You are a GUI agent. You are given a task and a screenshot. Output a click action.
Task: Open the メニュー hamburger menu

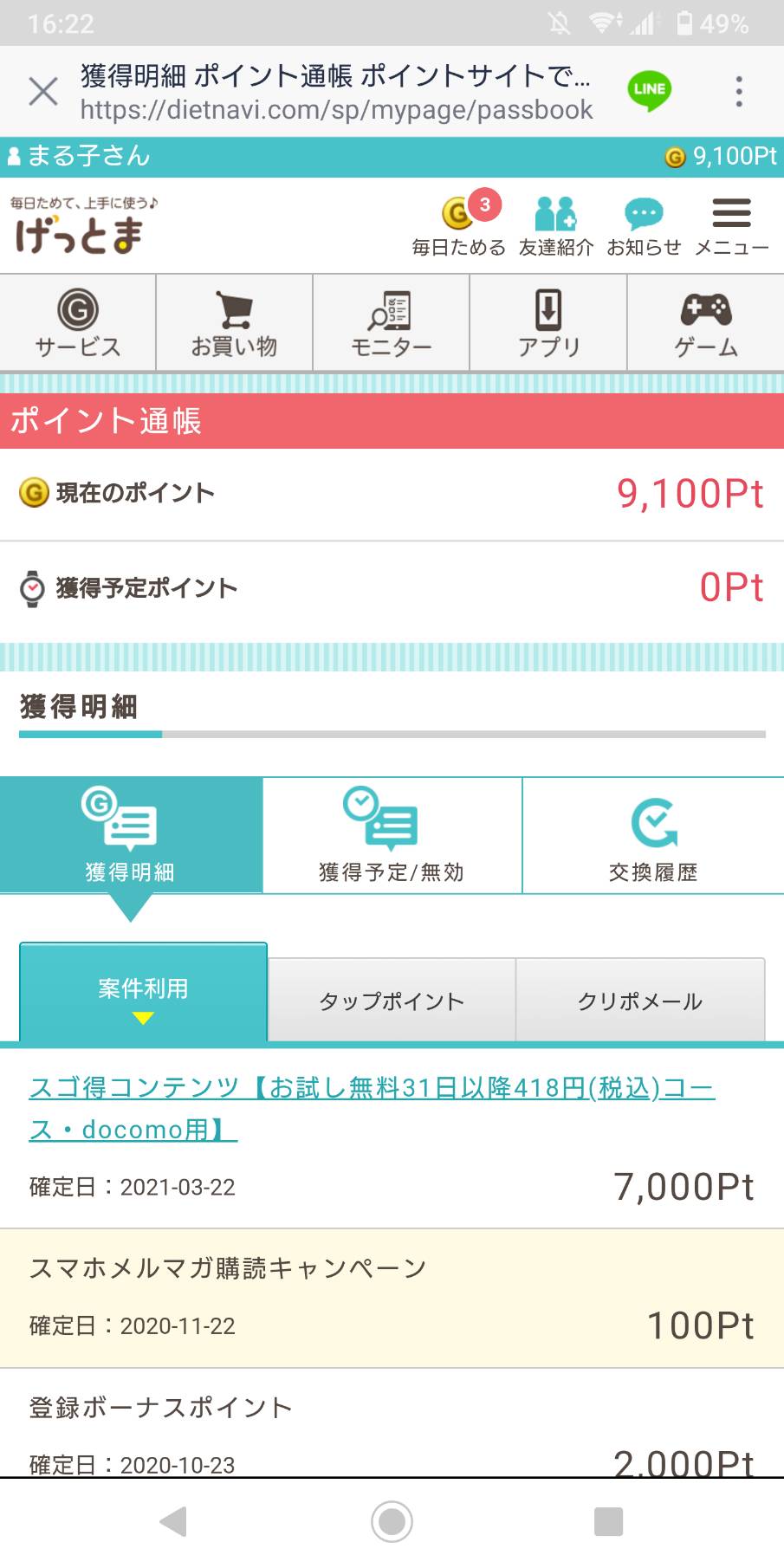732,225
